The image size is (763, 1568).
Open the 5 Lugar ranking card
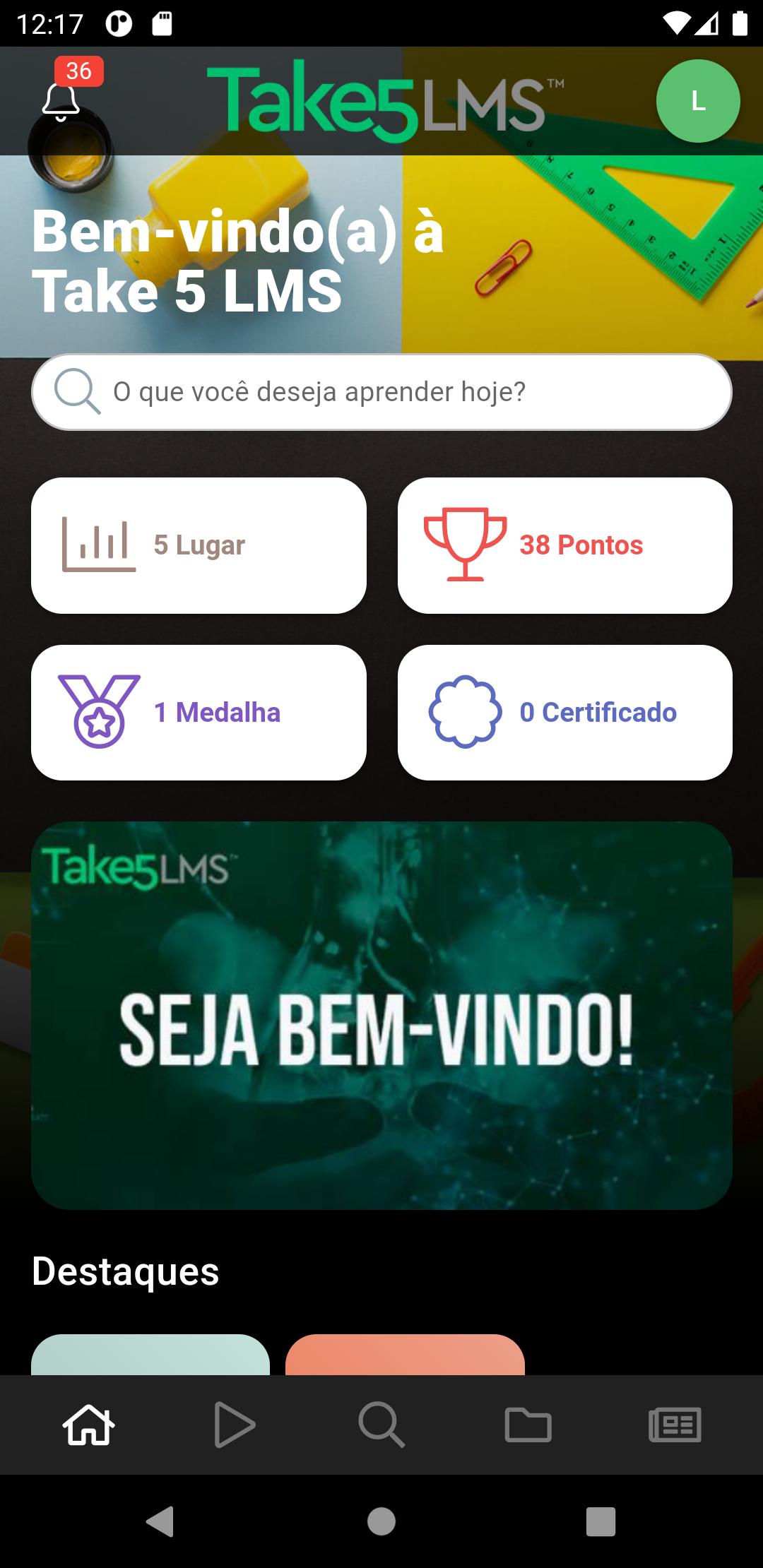(x=199, y=545)
